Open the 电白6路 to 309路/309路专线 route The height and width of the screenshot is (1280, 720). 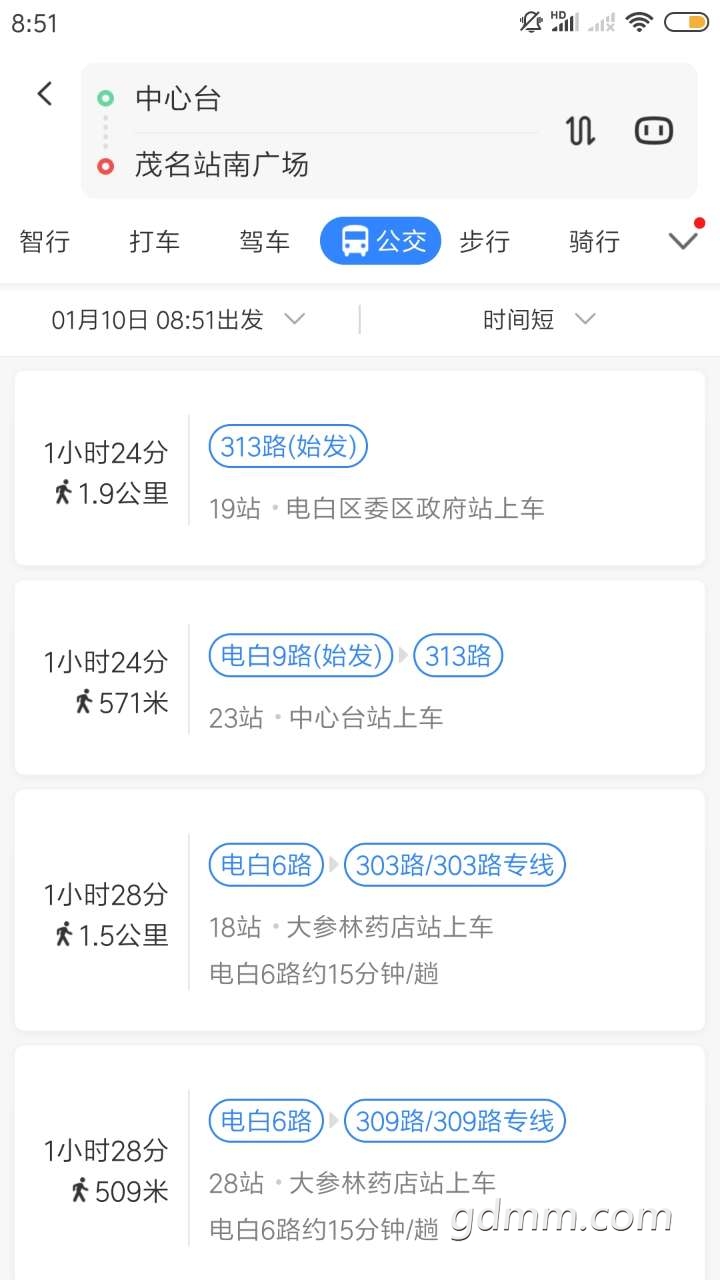[360, 1160]
